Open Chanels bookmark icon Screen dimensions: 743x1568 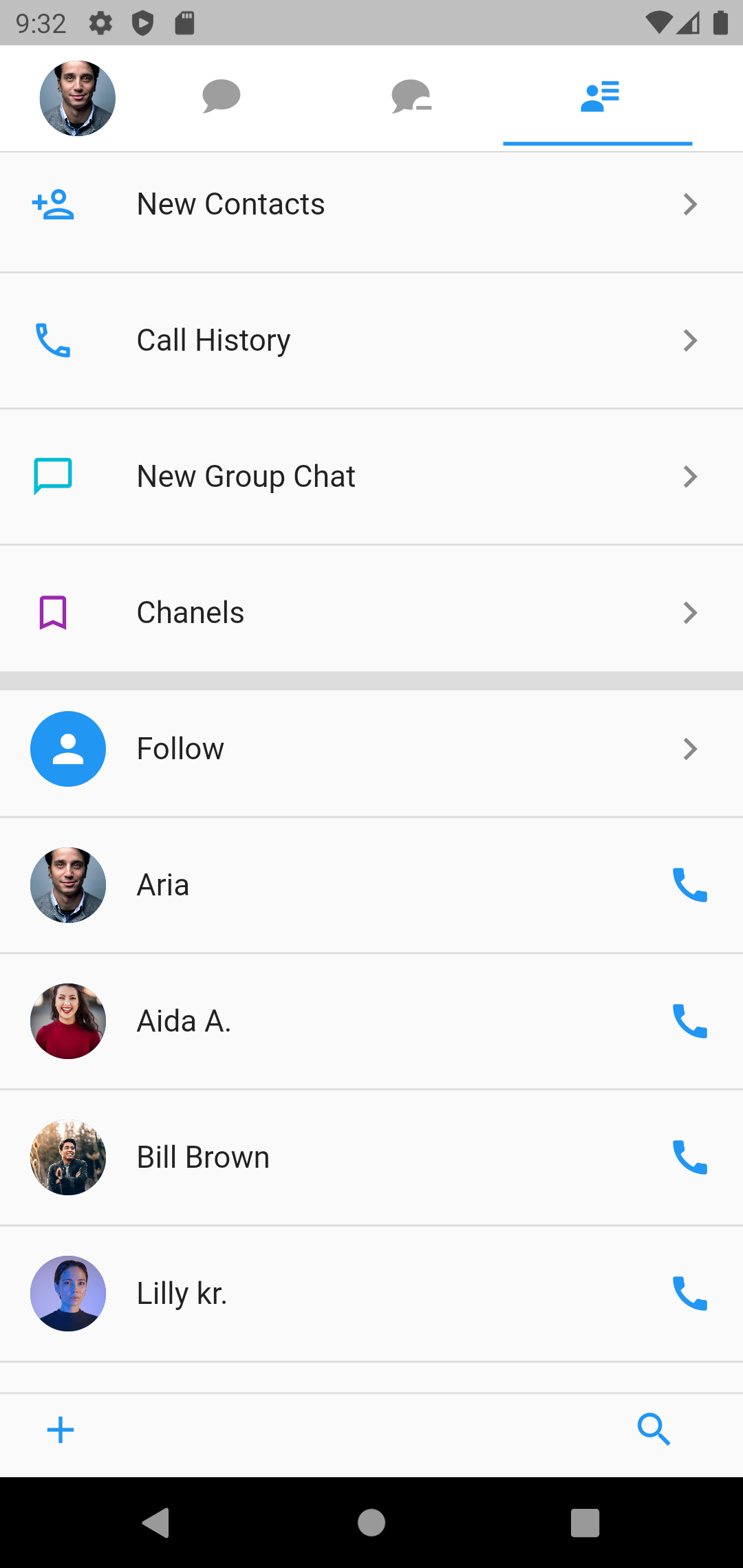pyautogui.click(x=52, y=611)
